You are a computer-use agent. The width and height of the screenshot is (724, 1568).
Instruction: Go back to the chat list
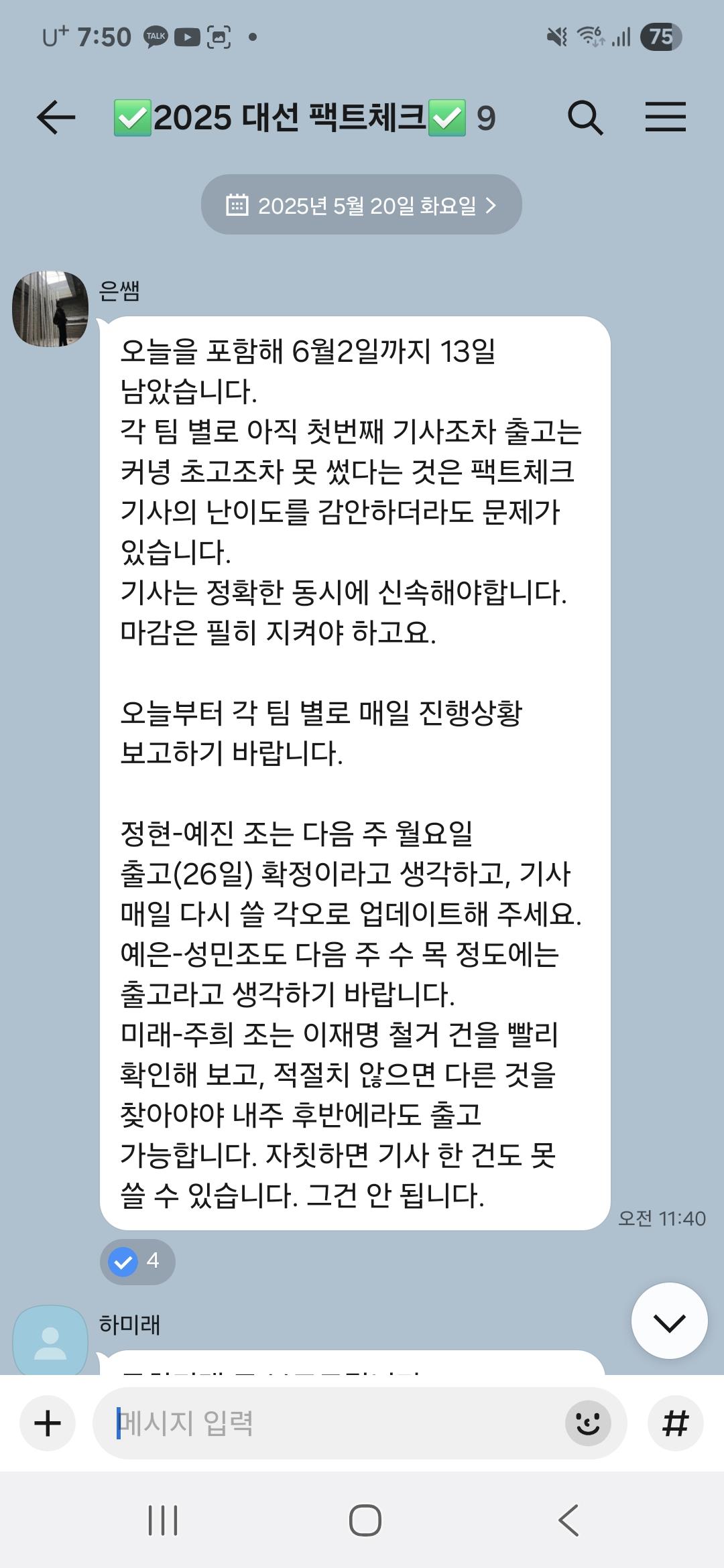point(56,118)
